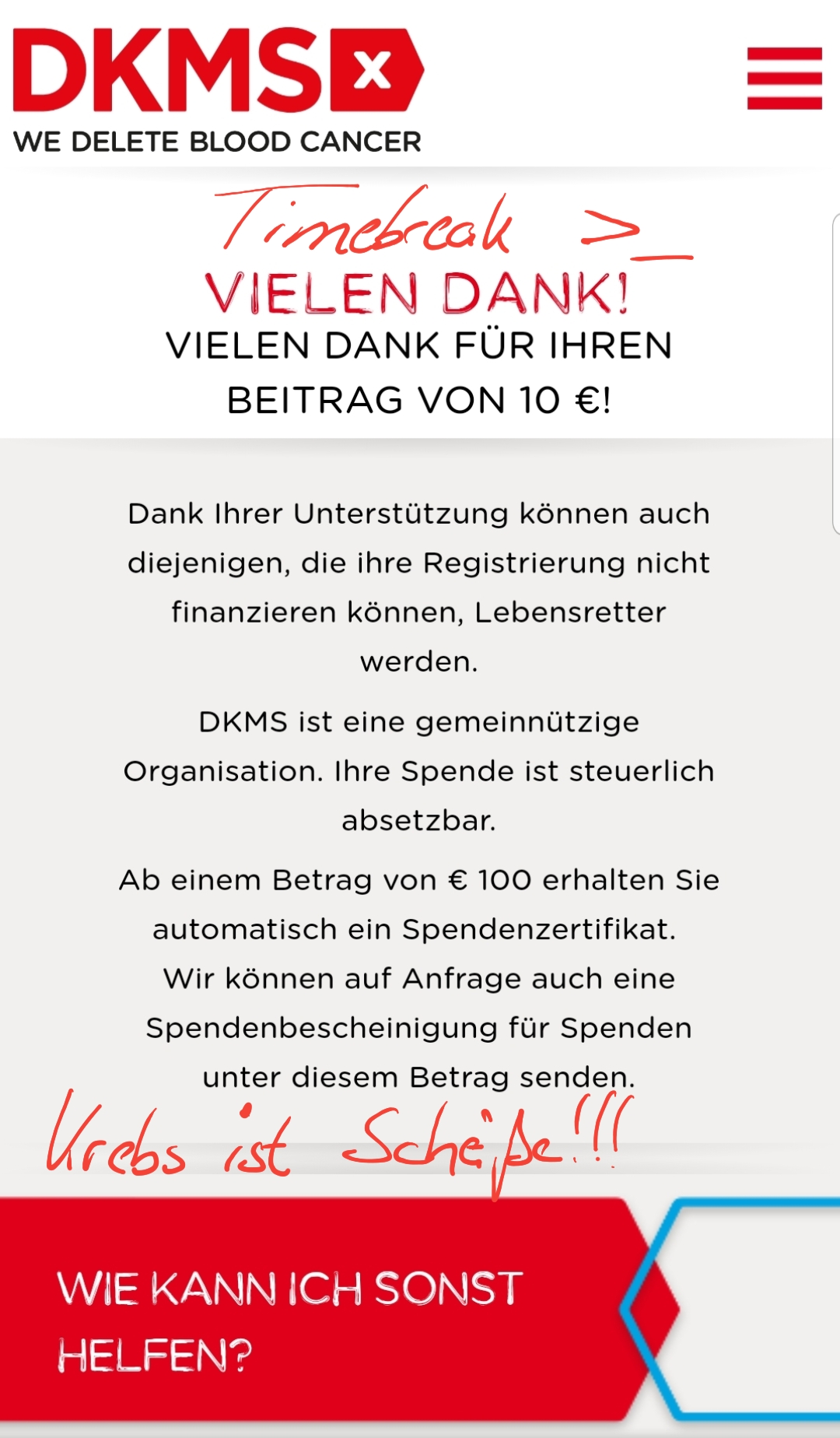This screenshot has height=1438, width=840.
Task: Open the hamburger menu
Action: [x=784, y=78]
